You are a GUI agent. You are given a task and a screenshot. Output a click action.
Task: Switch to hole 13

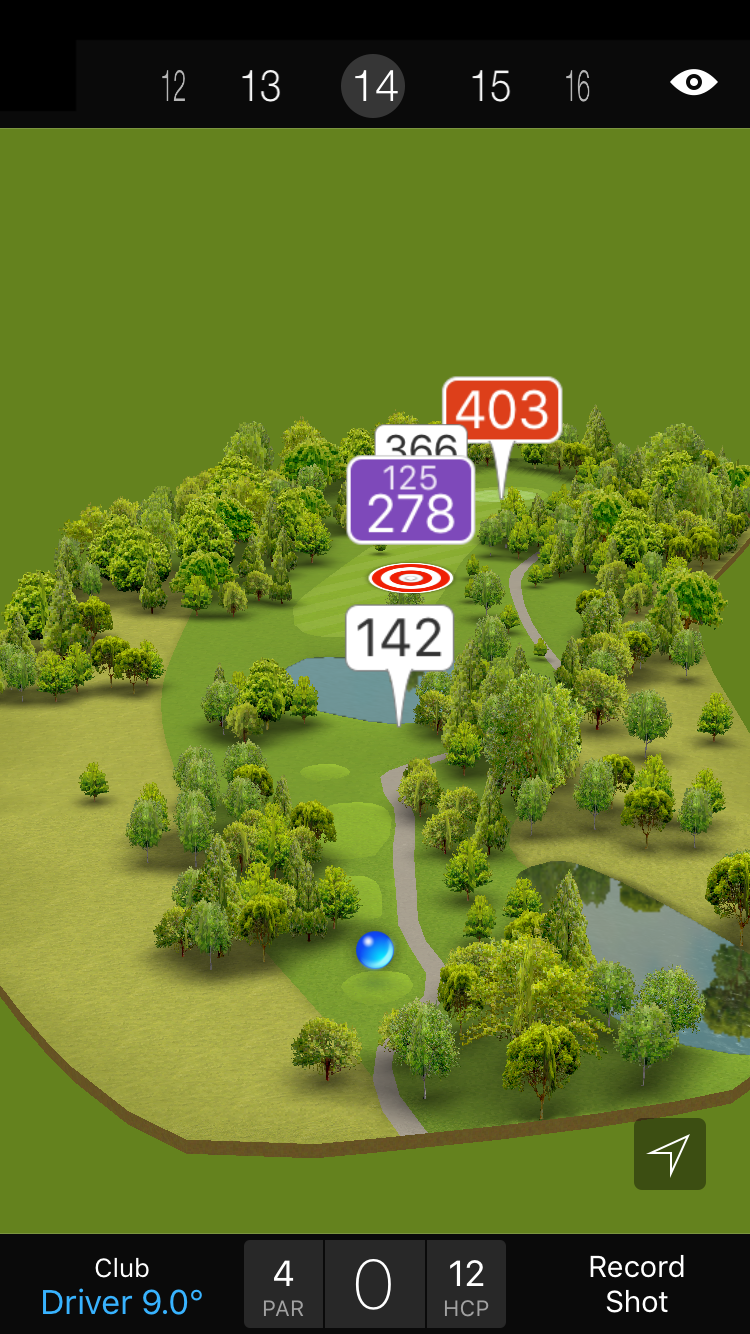tap(260, 87)
